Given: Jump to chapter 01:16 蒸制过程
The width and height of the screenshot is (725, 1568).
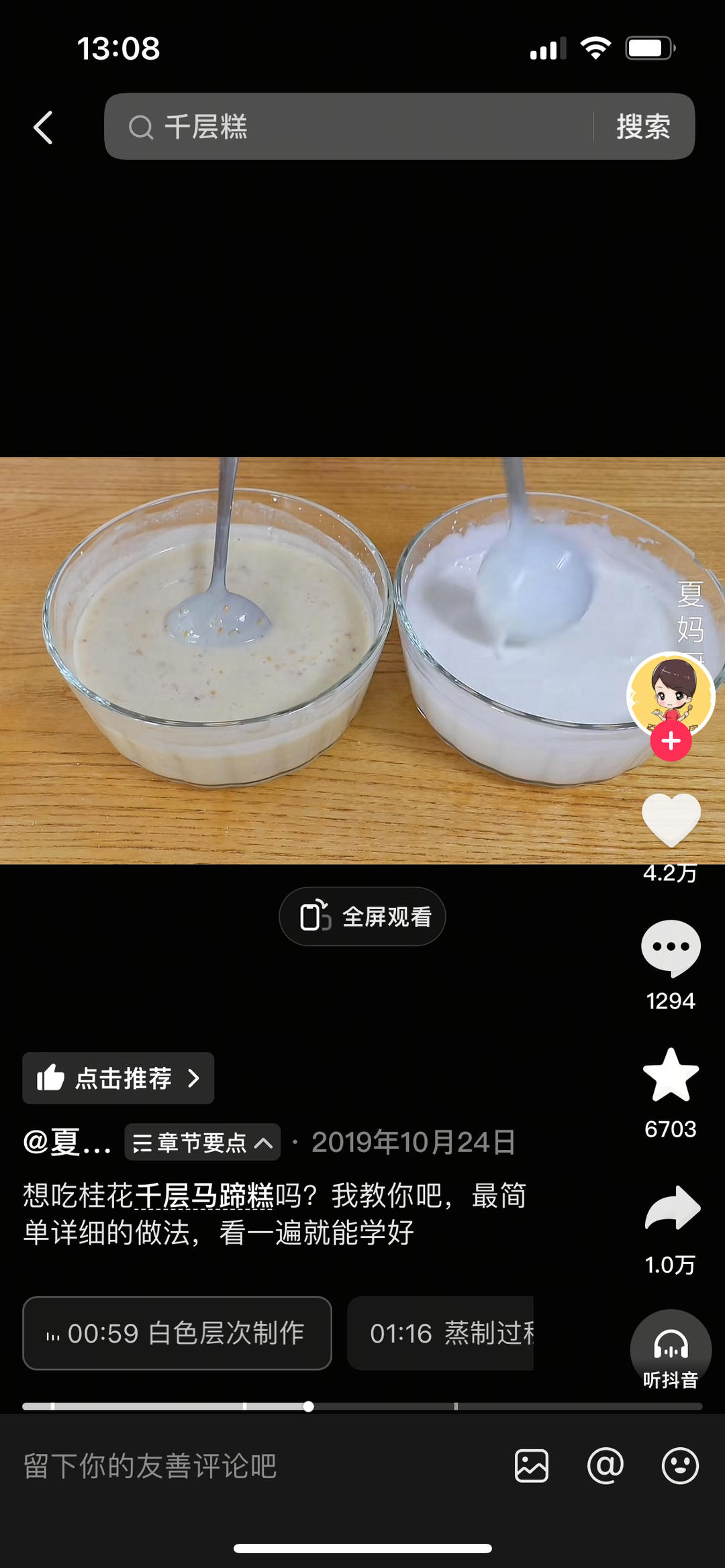Looking at the screenshot, I should [x=440, y=1333].
